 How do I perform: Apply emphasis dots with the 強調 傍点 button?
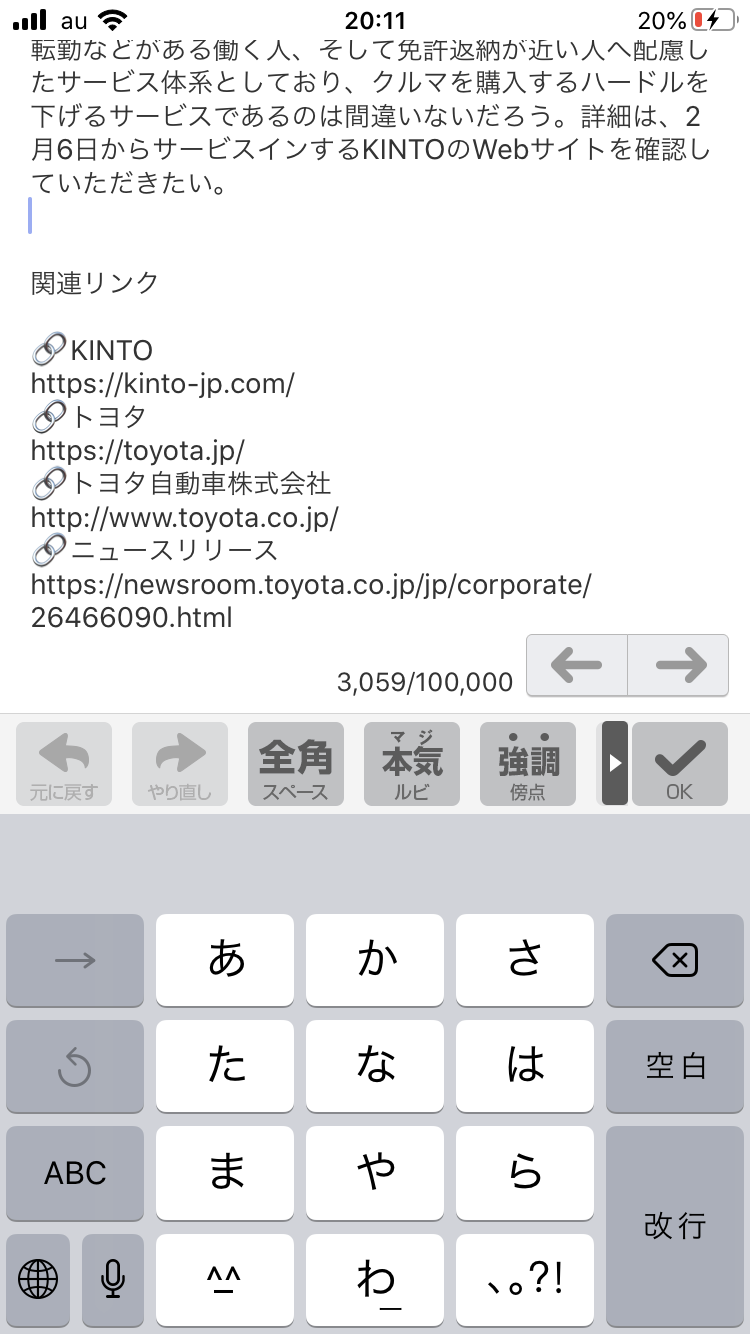point(528,765)
